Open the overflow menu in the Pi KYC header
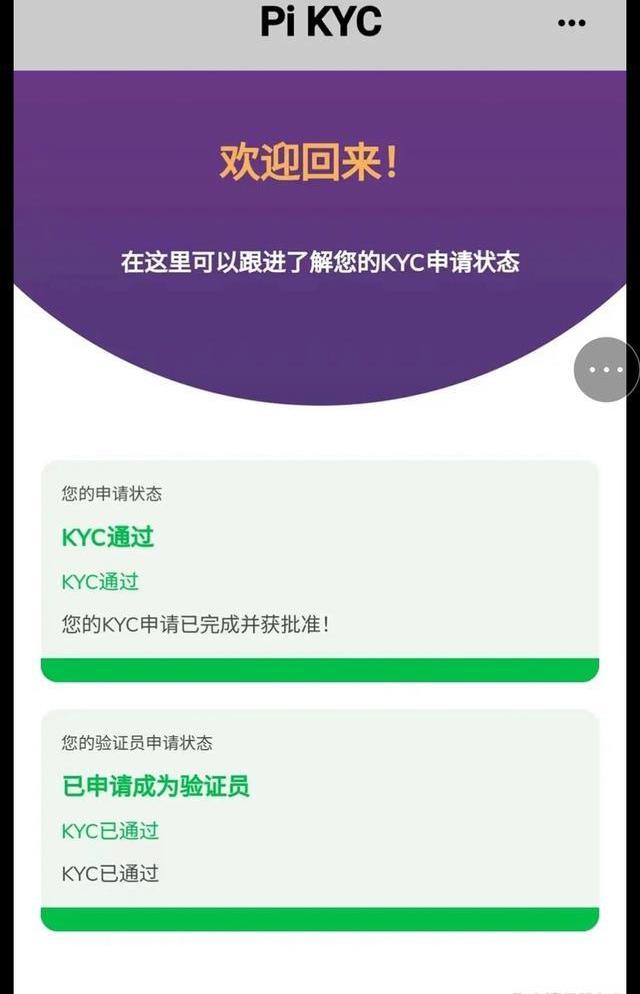640x994 pixels. (x=571, y=22)
